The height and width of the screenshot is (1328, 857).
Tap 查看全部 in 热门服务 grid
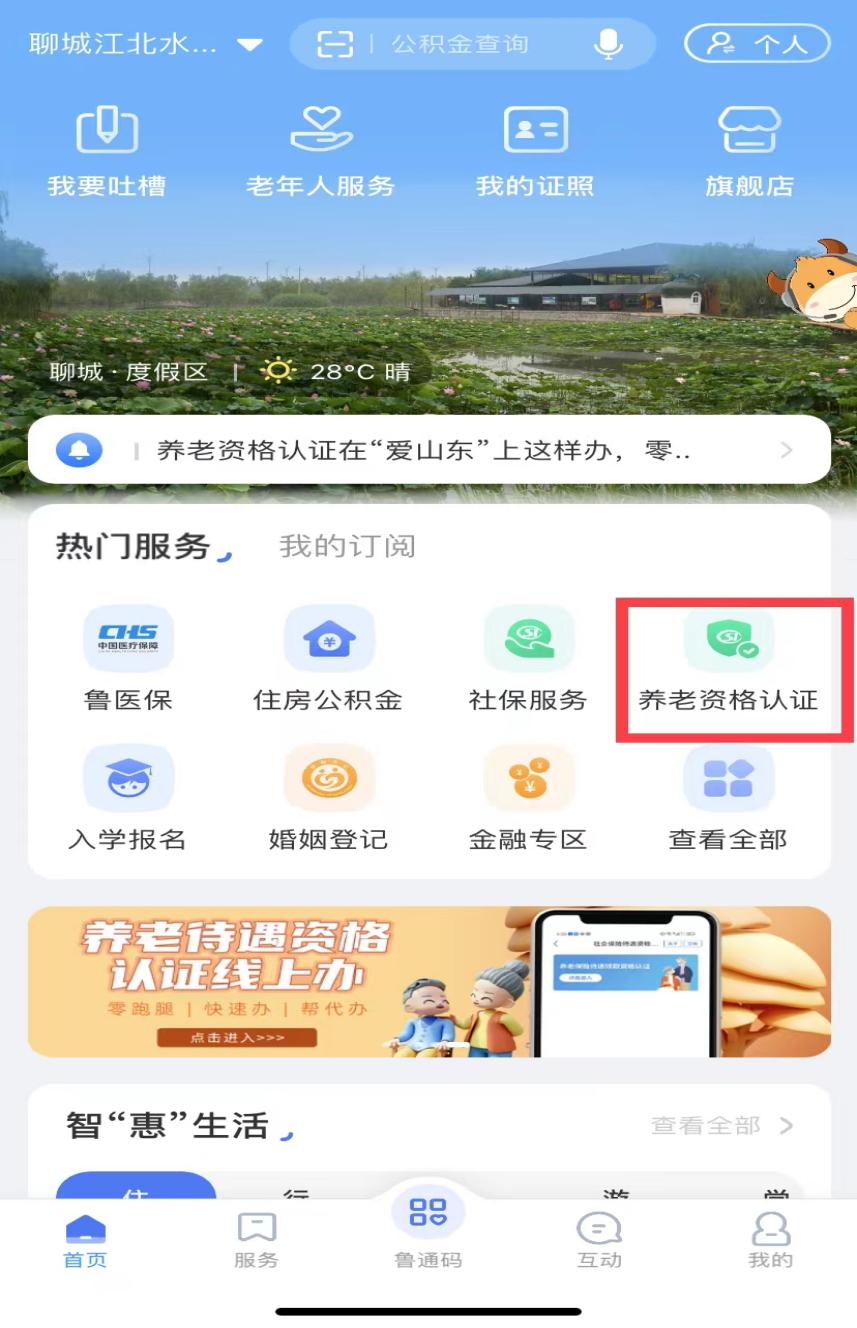click(728, 798)
